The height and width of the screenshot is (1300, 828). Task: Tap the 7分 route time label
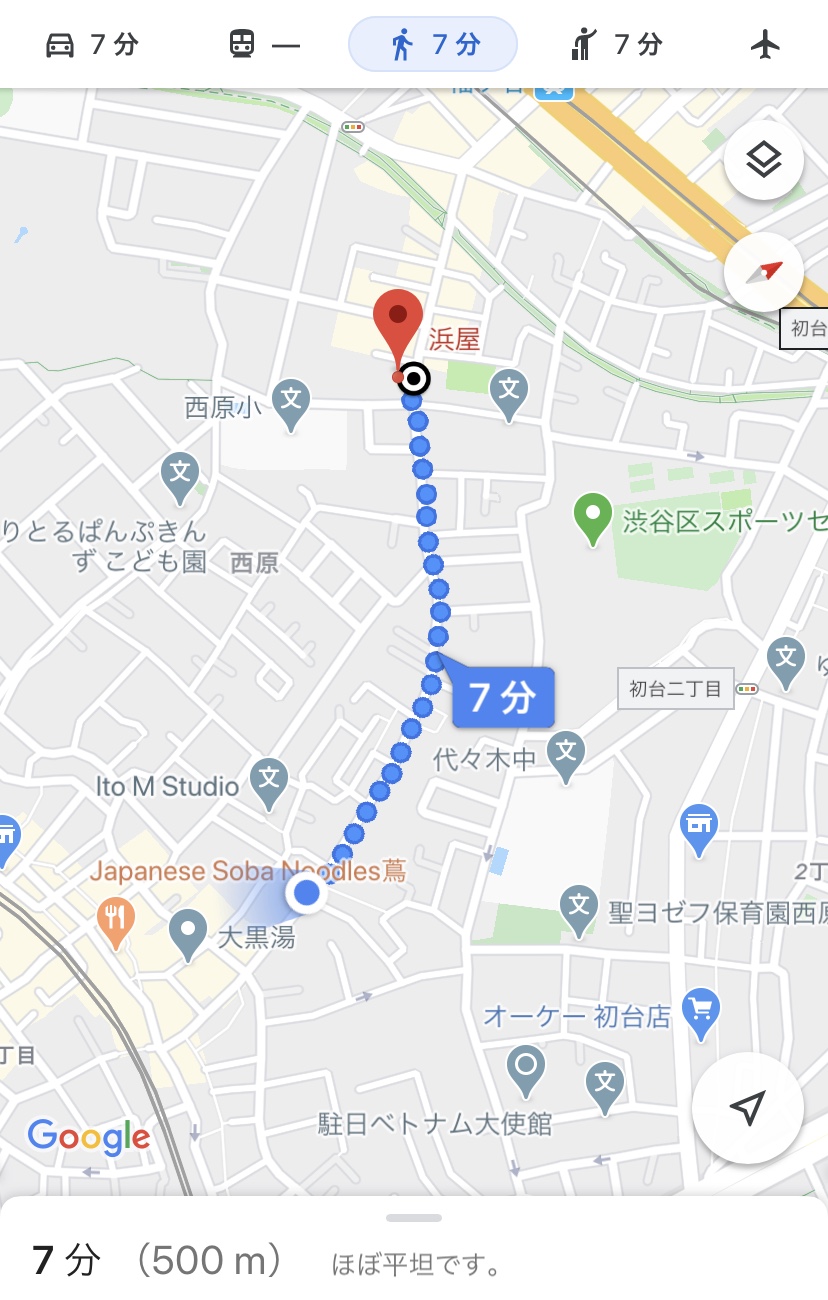[503, 697]
